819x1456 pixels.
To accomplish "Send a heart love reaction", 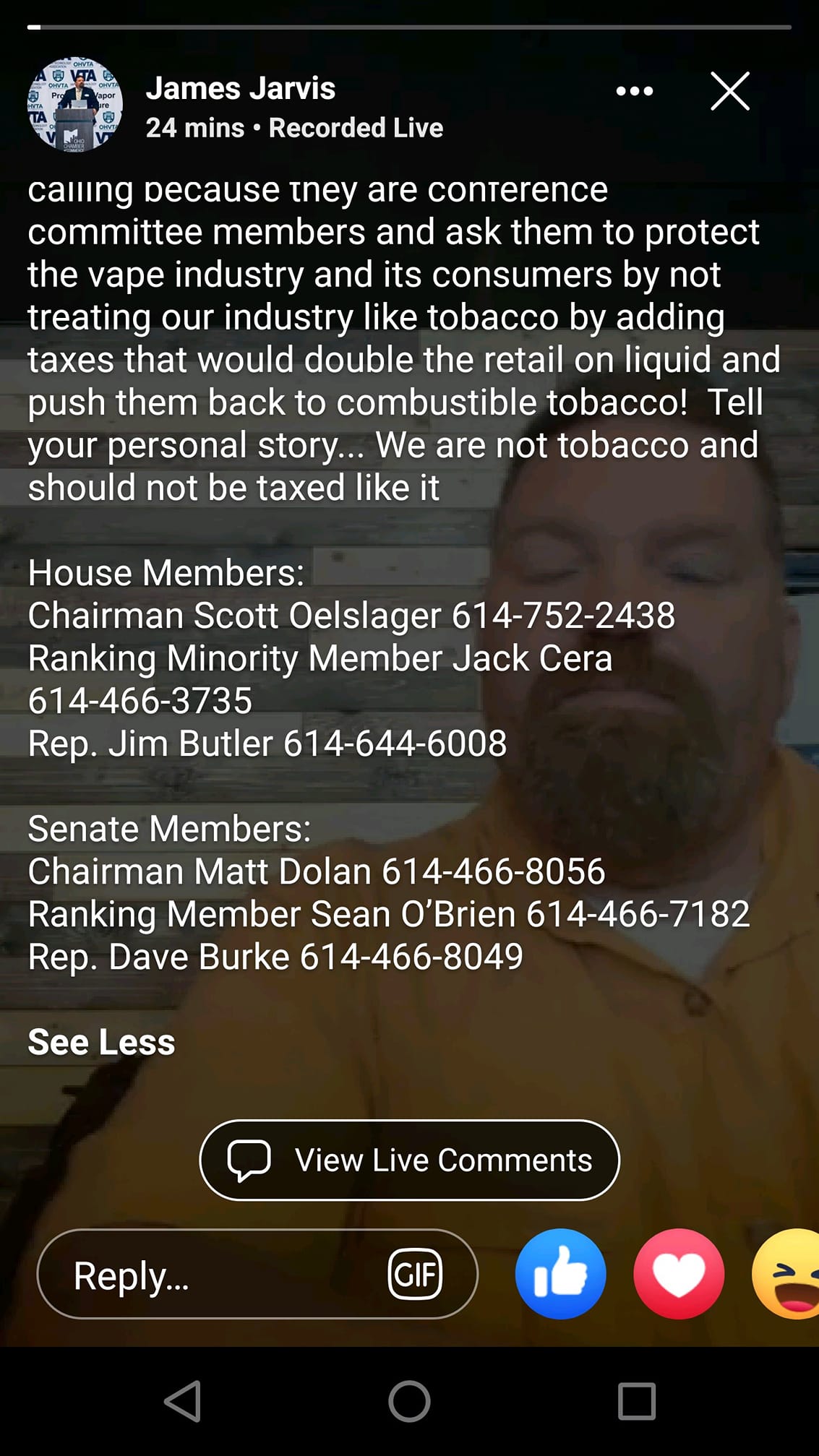I will (679, 1274).
